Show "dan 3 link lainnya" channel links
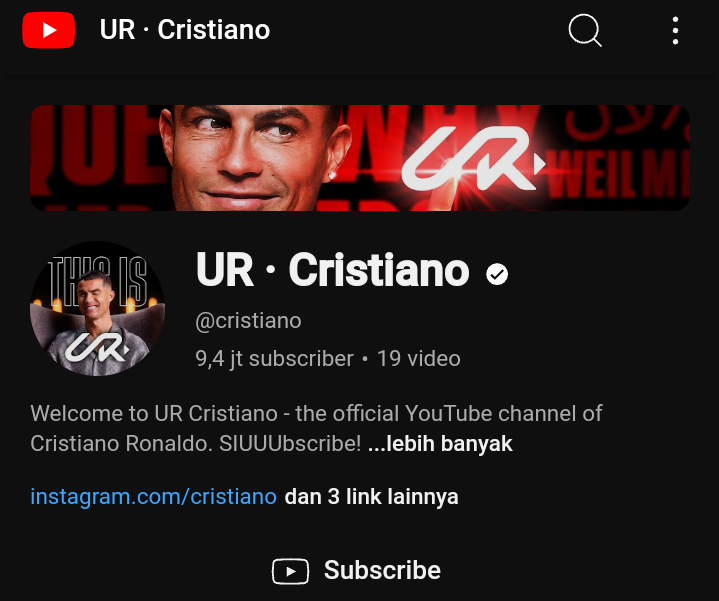 coord(371,496)
